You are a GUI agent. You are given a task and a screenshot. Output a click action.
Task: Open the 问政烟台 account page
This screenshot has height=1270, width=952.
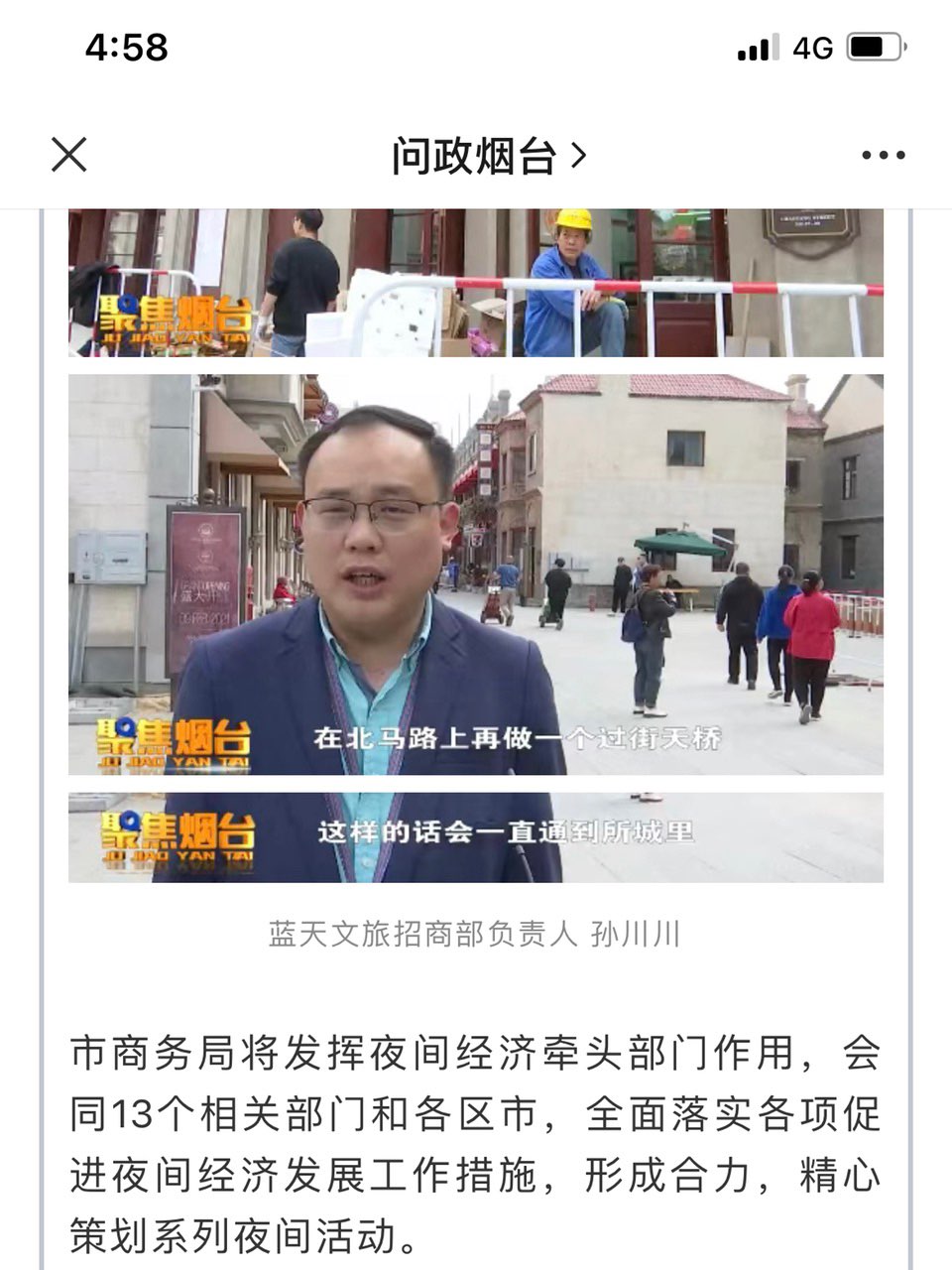[488, 156]
